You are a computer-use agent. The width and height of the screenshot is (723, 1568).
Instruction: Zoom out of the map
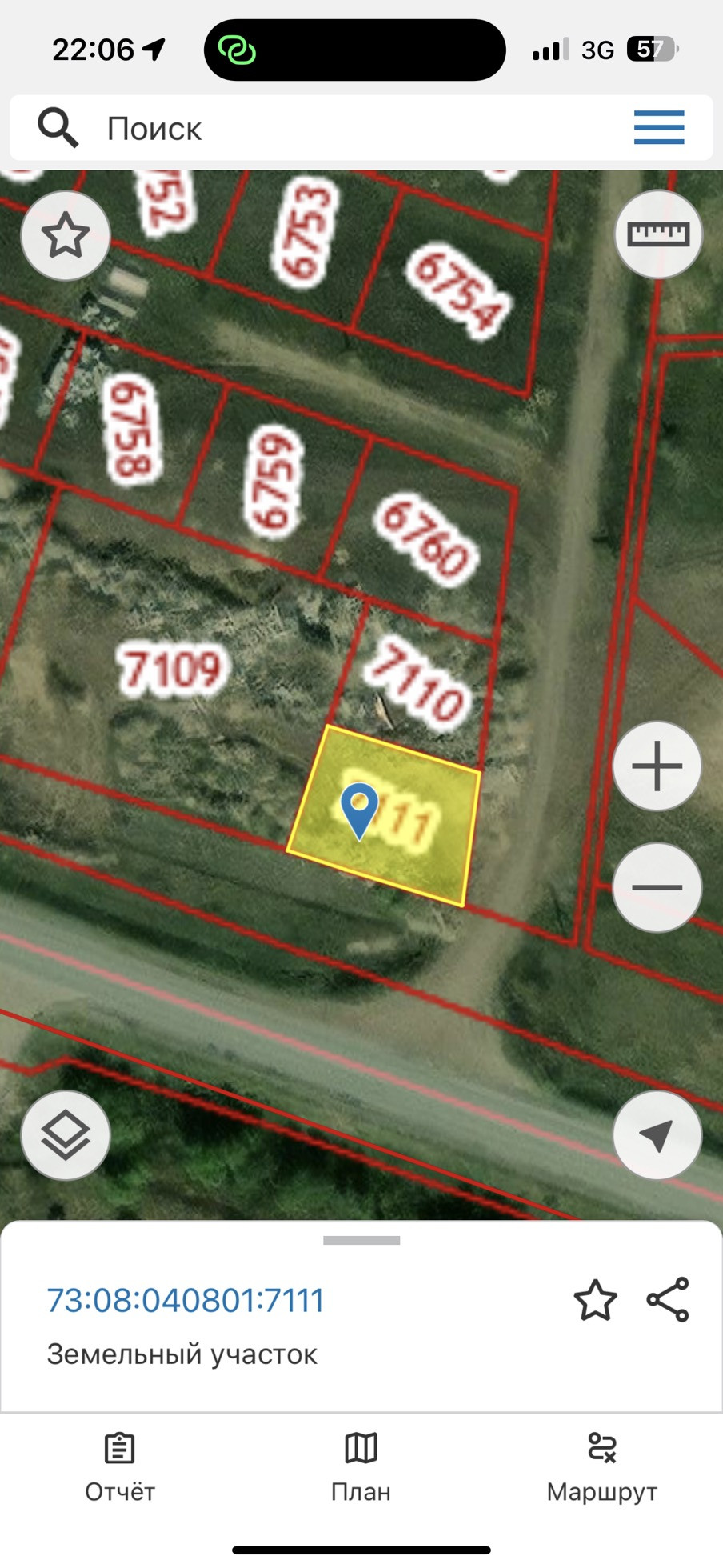(657, 887)
